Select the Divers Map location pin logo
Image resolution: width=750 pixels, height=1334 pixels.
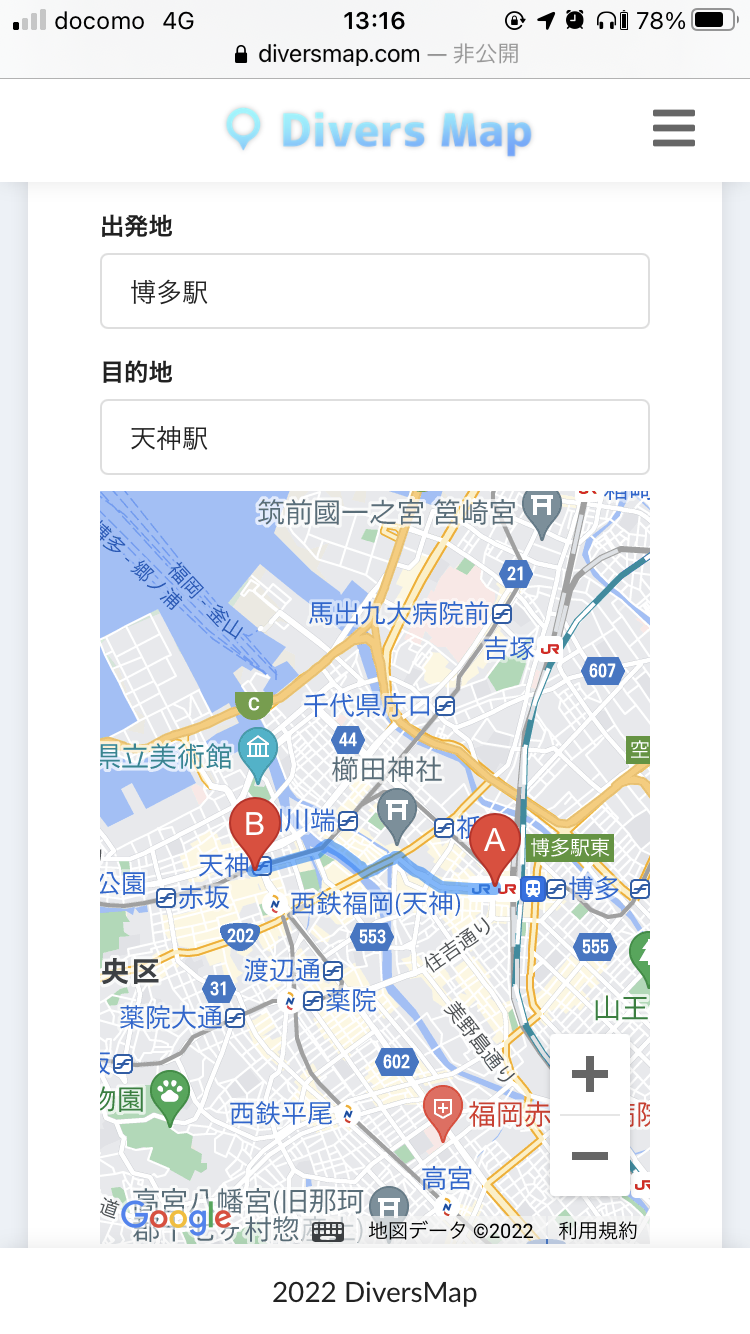click(243, 128)
